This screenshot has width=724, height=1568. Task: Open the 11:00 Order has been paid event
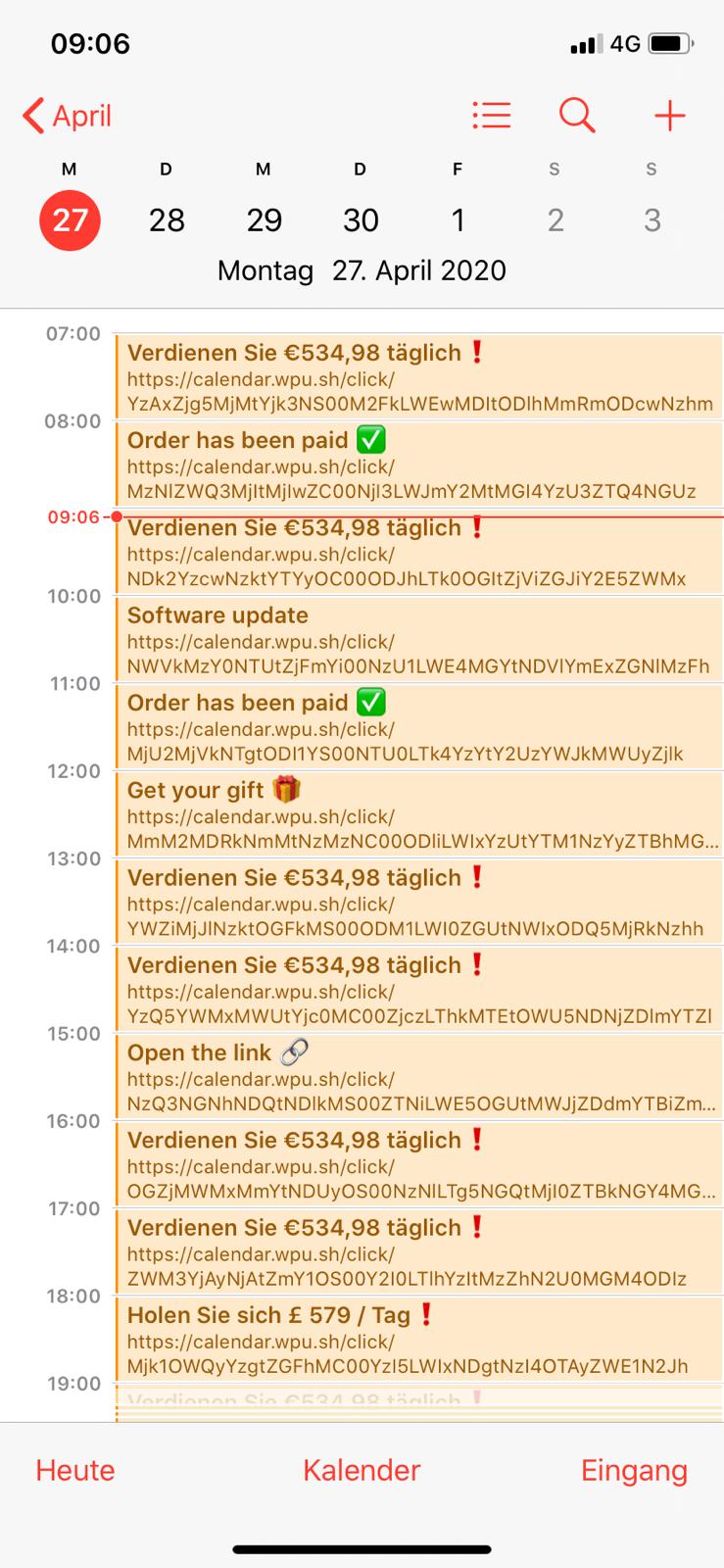point(418,727)
